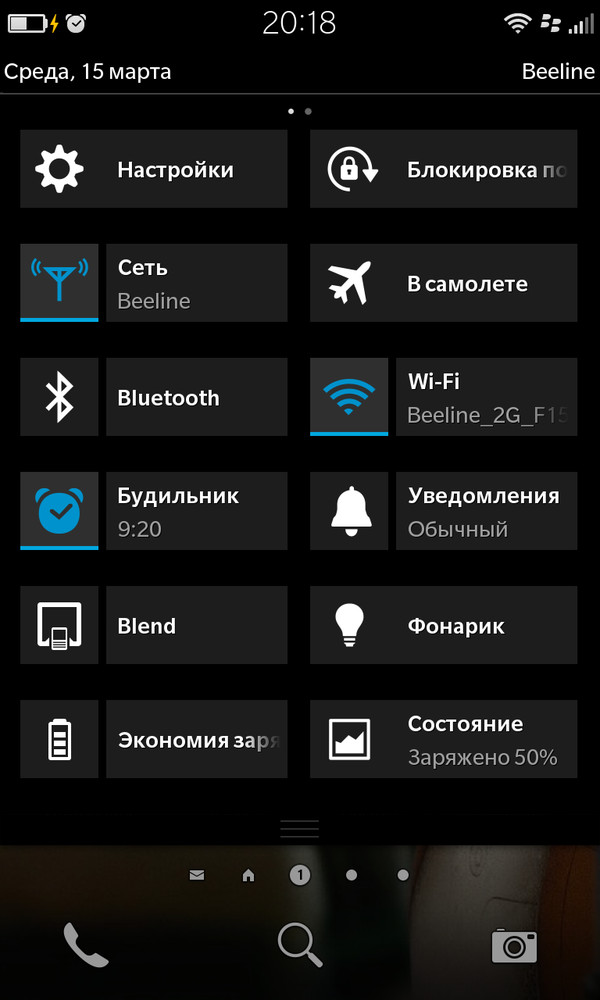Viewport: 600px width, 1000px height.
Task: Open Состояние battery status tile
Action: click(443, 740)
